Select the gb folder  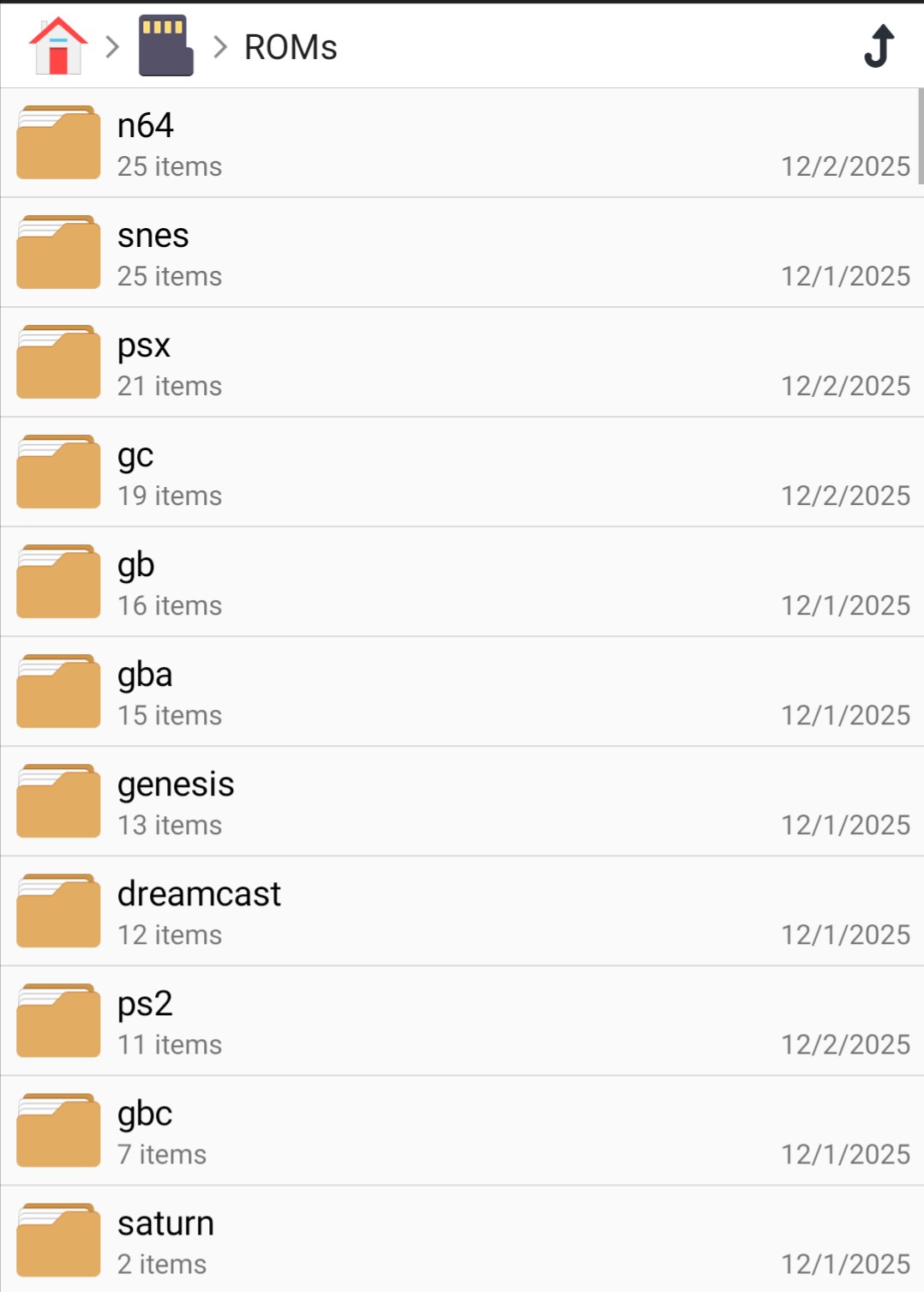(461, 582)
